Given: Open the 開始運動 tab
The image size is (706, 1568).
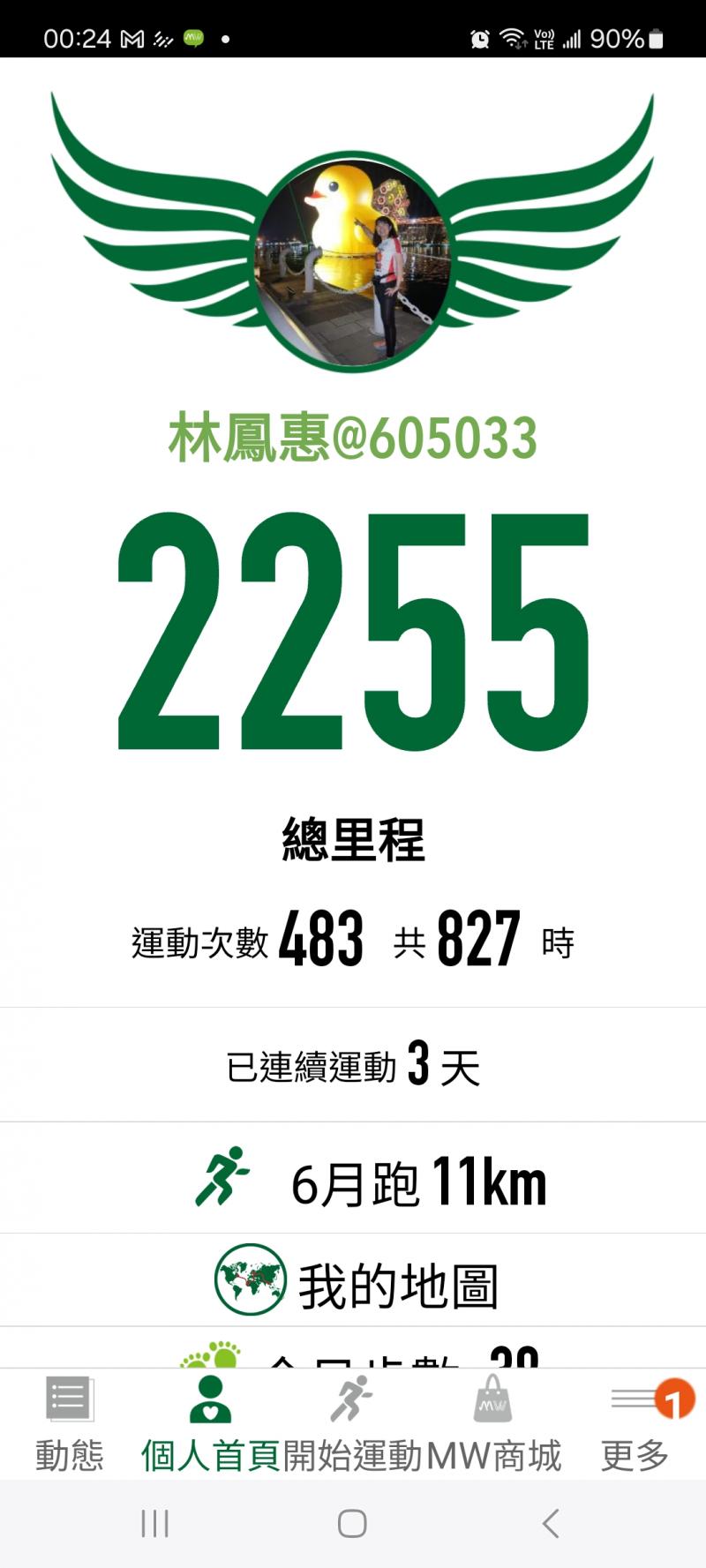Looking at the screenshot, I should pos(353,1423).
